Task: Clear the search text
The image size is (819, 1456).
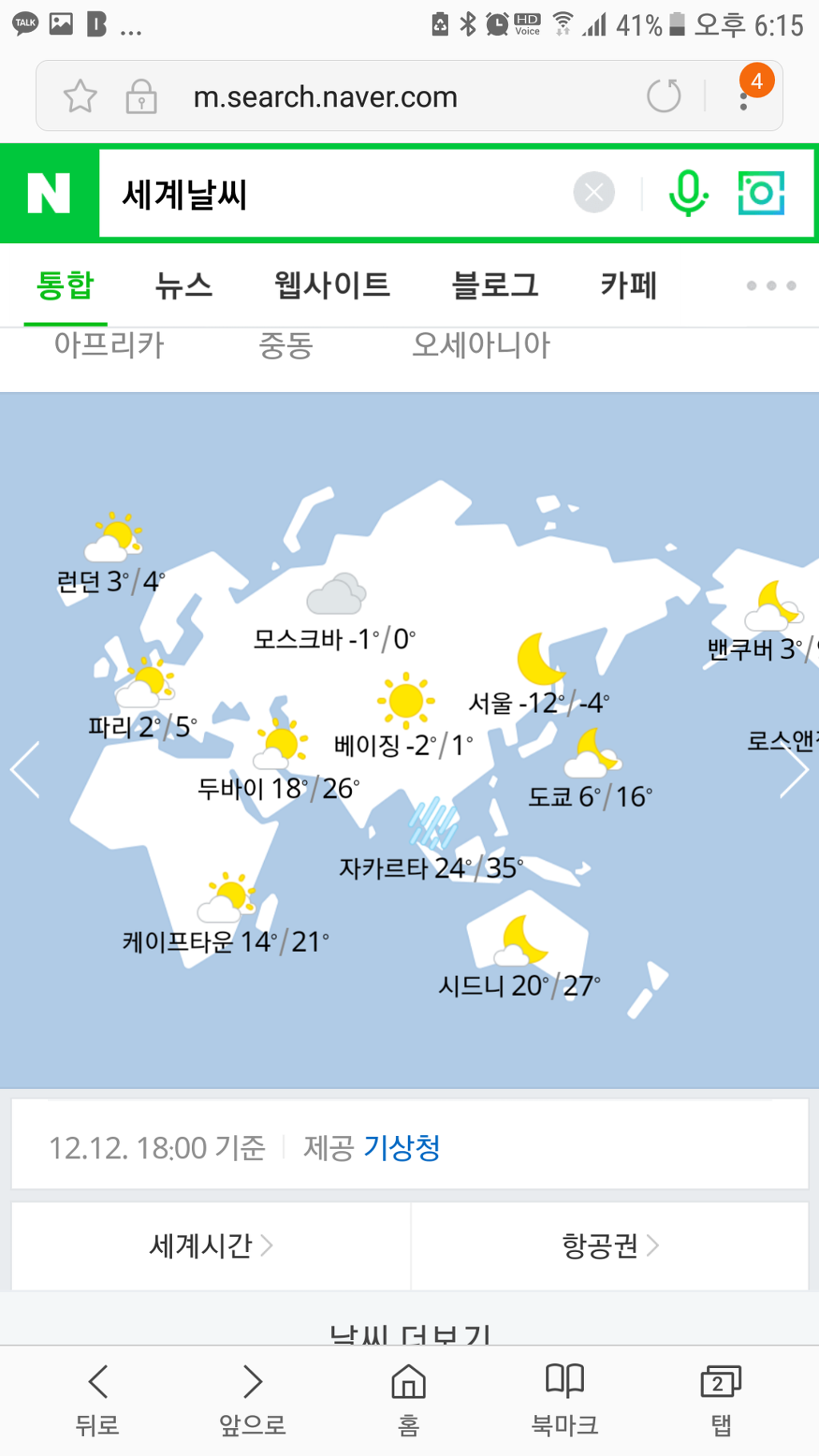Action: click(x=594, y=193)
